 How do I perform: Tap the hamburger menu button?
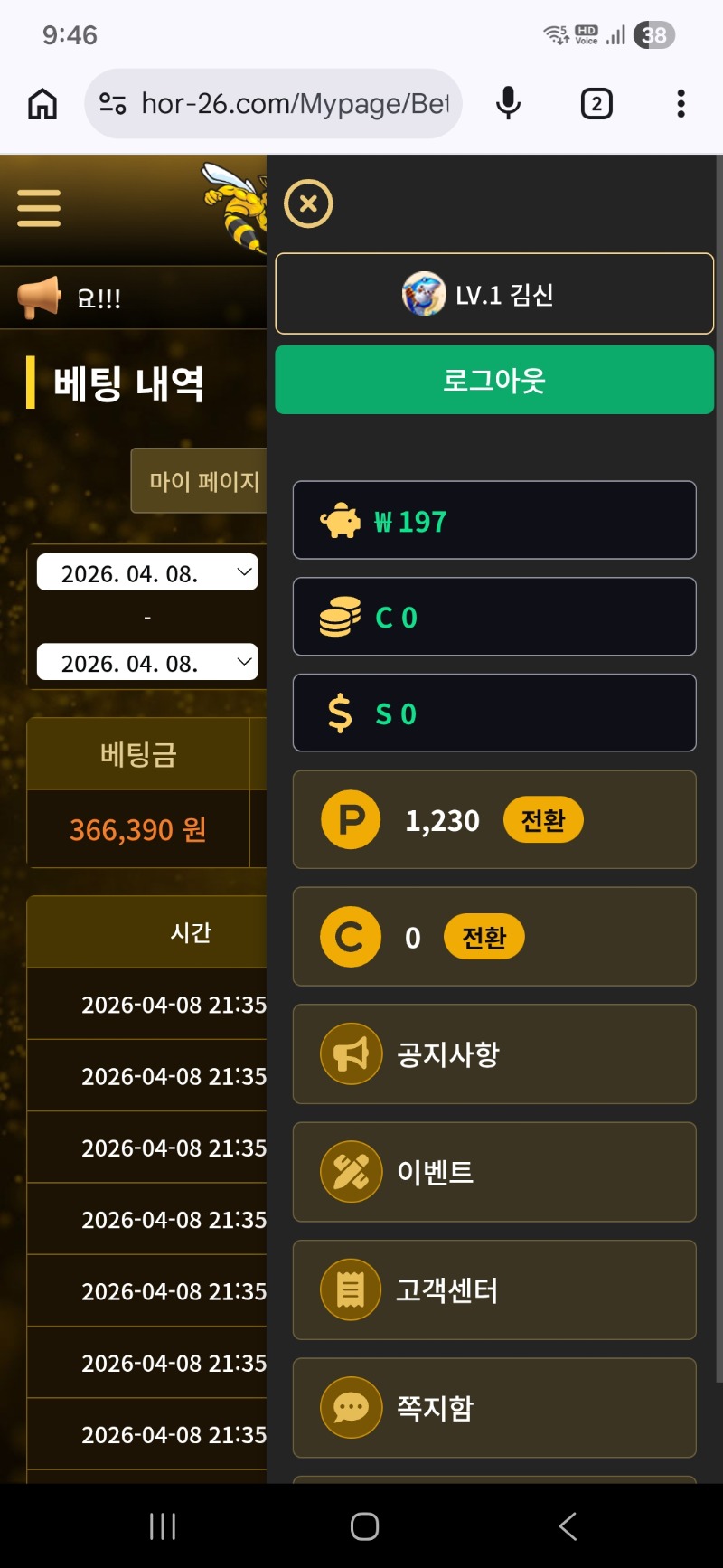39,209
